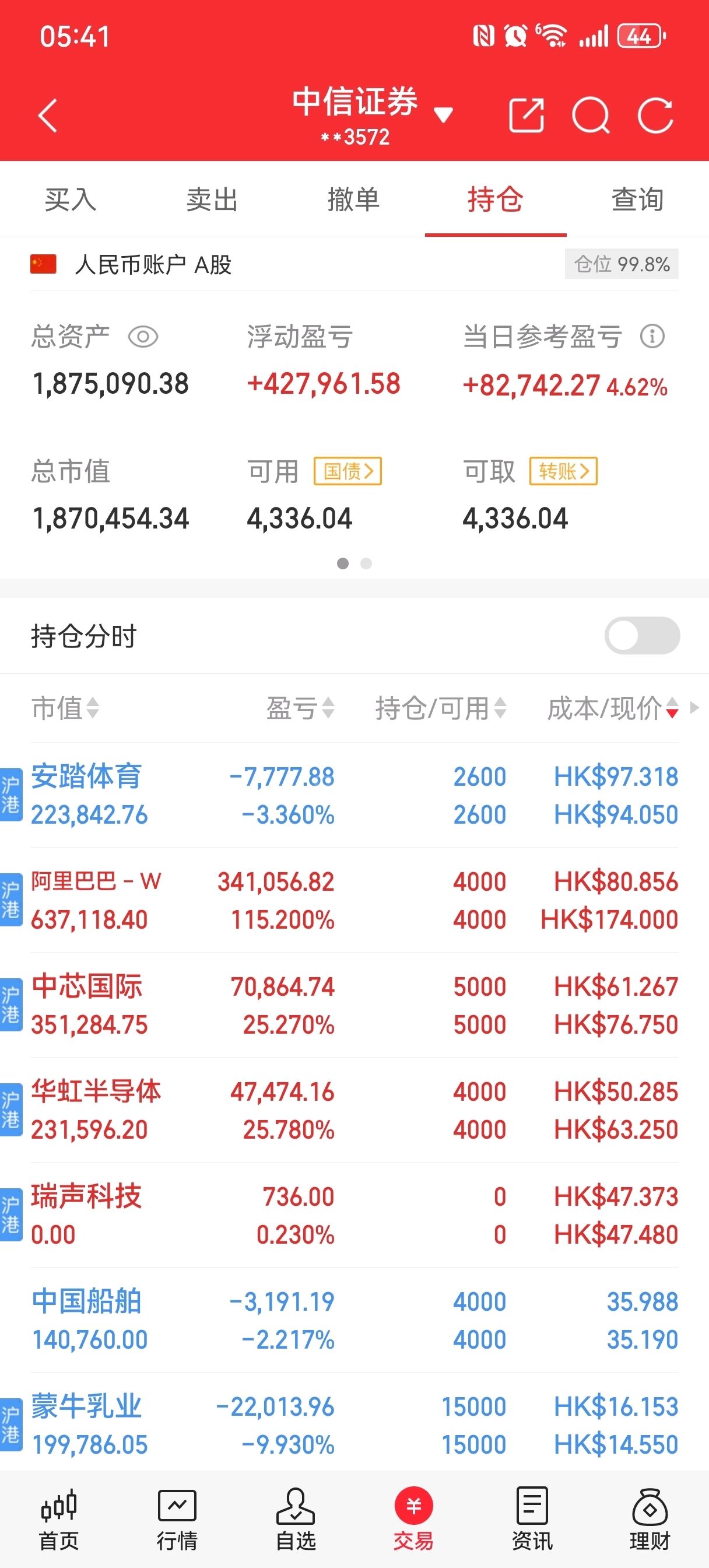Go back using the top-left arrow

click(x=47, y=115)
